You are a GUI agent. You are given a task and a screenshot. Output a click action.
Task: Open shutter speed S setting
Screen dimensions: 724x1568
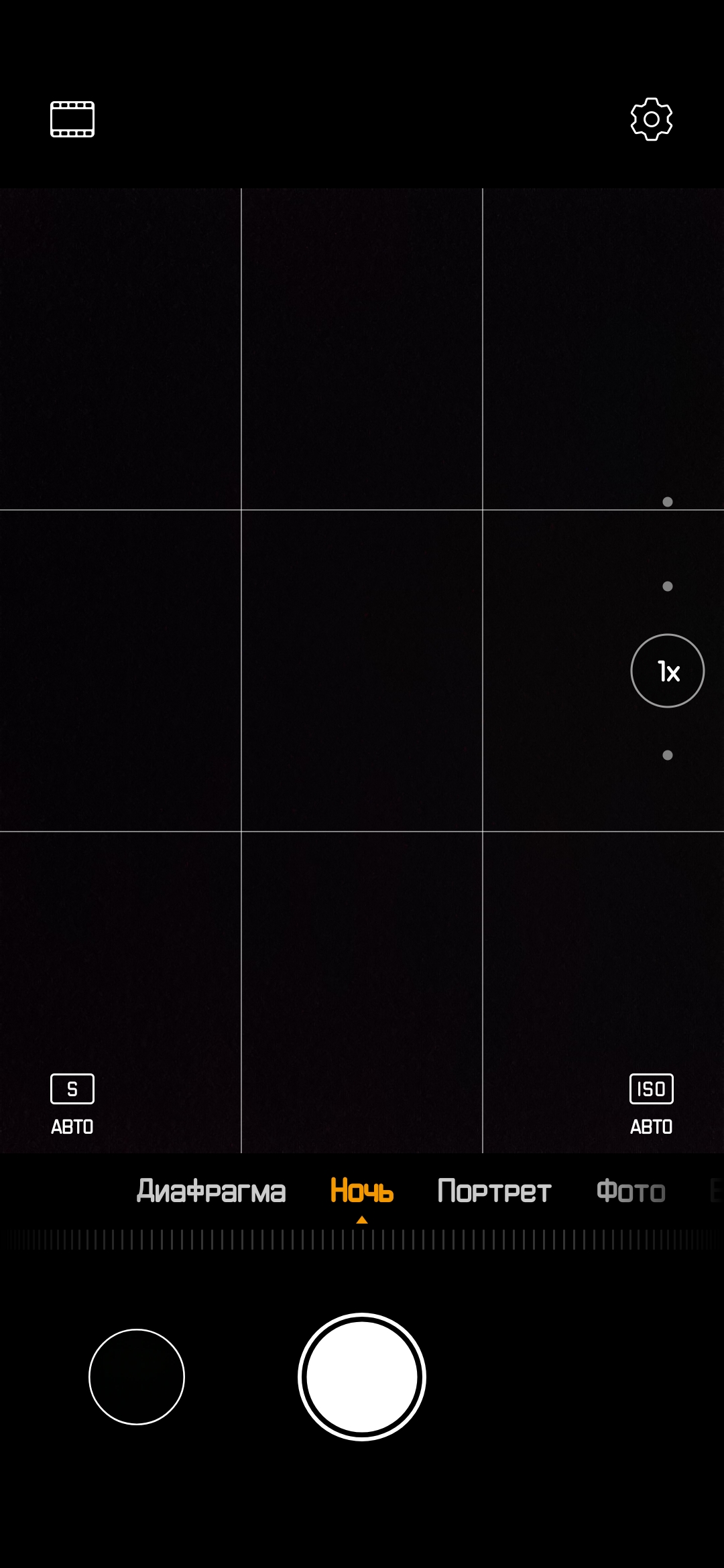pos(72,1104)
